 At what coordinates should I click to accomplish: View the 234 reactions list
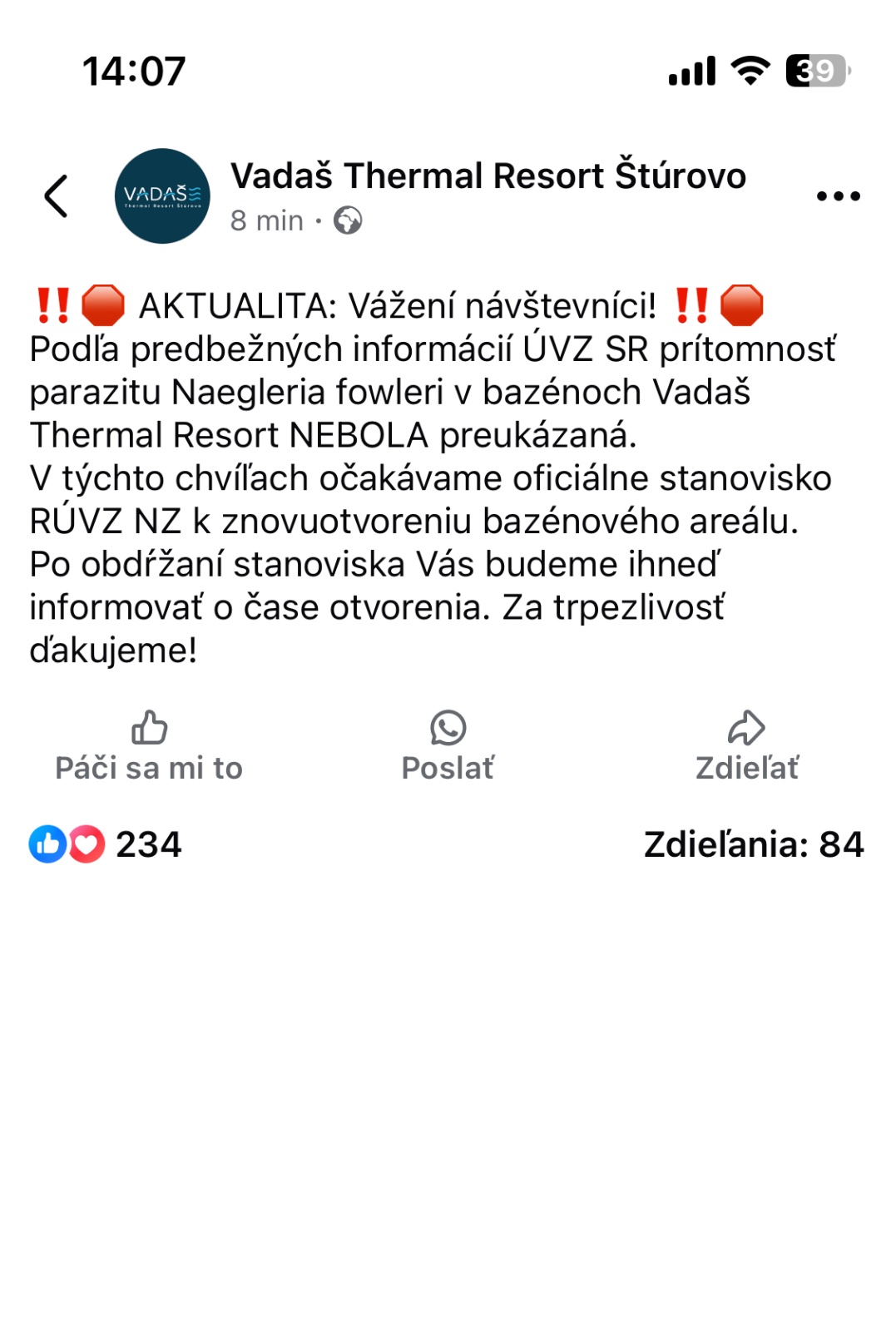tap(106, 844)
